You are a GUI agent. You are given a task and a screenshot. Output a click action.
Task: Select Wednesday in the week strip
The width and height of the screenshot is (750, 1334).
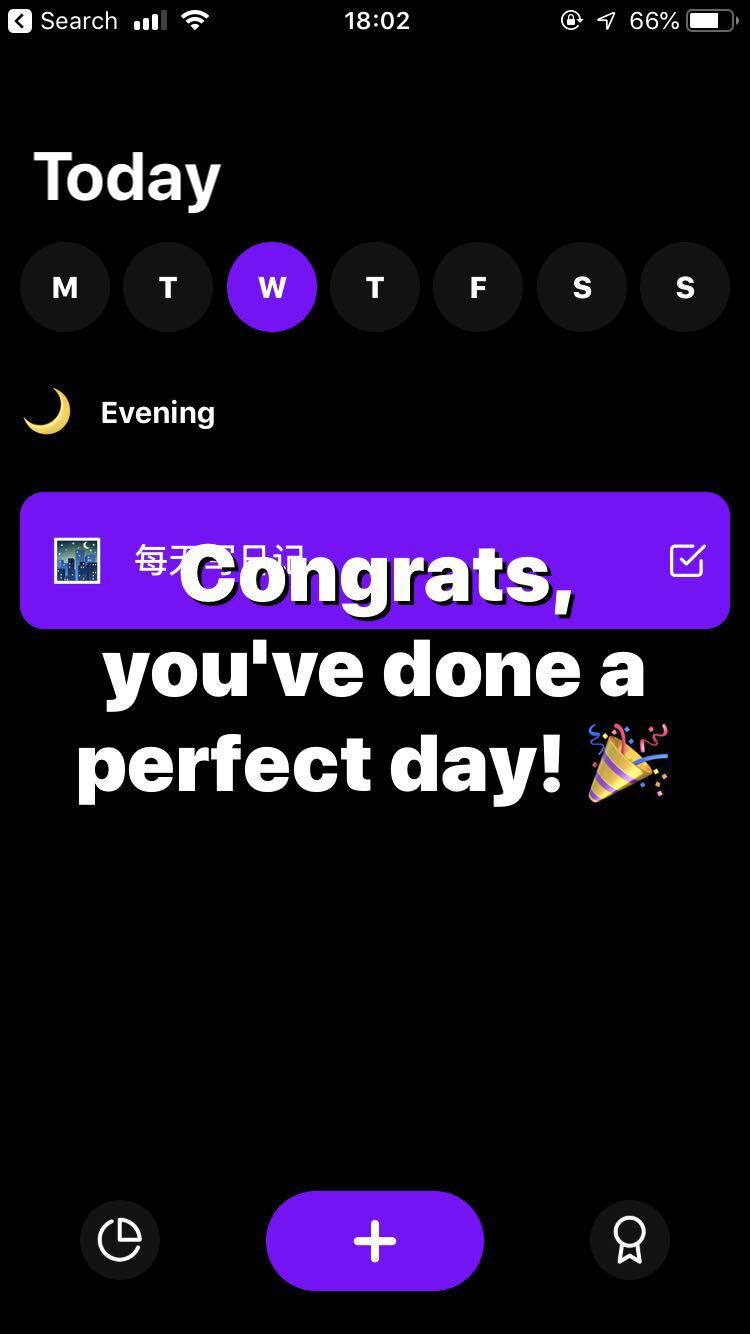[x=272, y=287]
